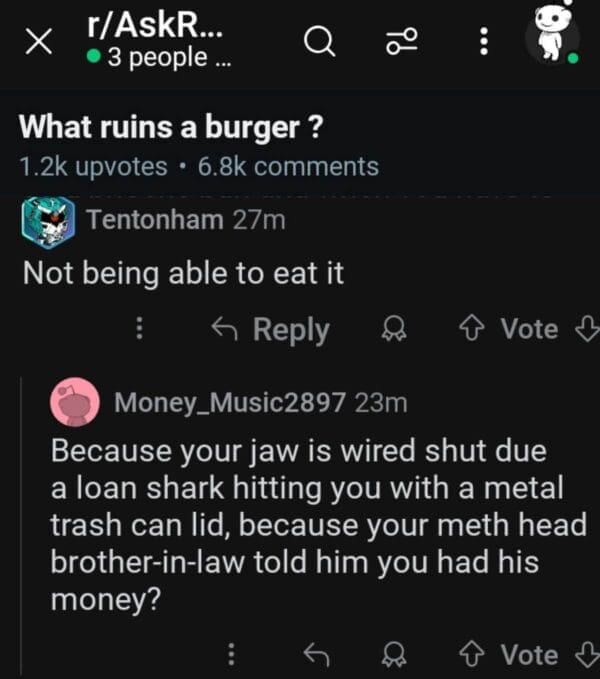Search within the post comments
600x679 pixels.
[x=321, y=41]
